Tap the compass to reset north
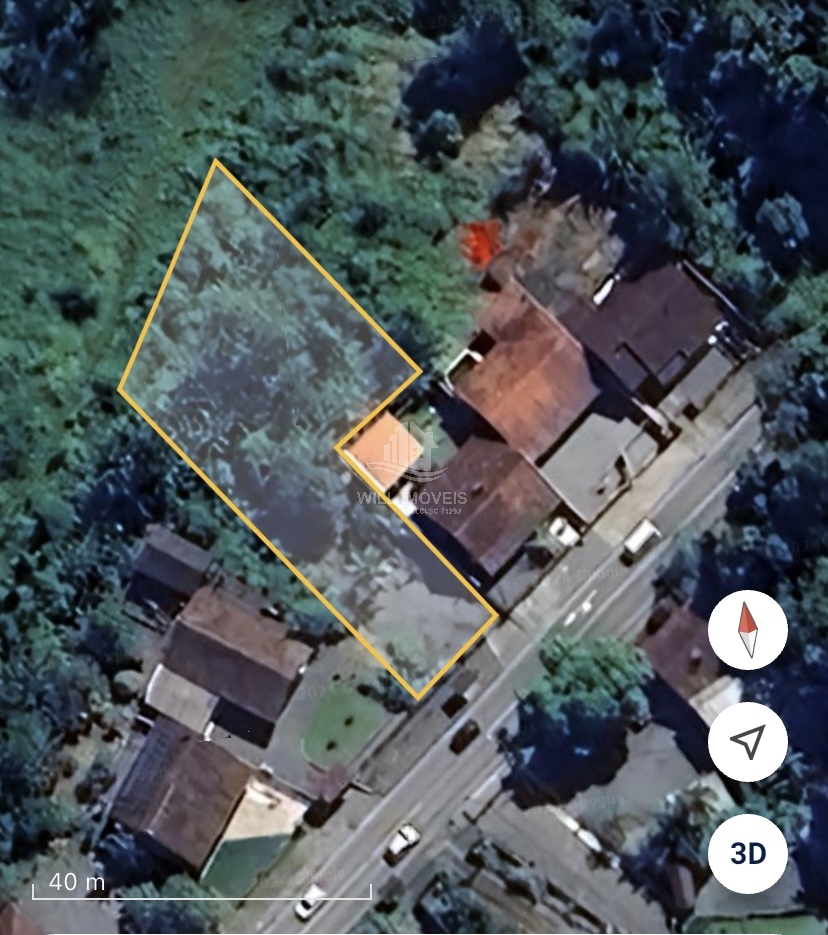 pyautogui.click(x=747, y=630)
